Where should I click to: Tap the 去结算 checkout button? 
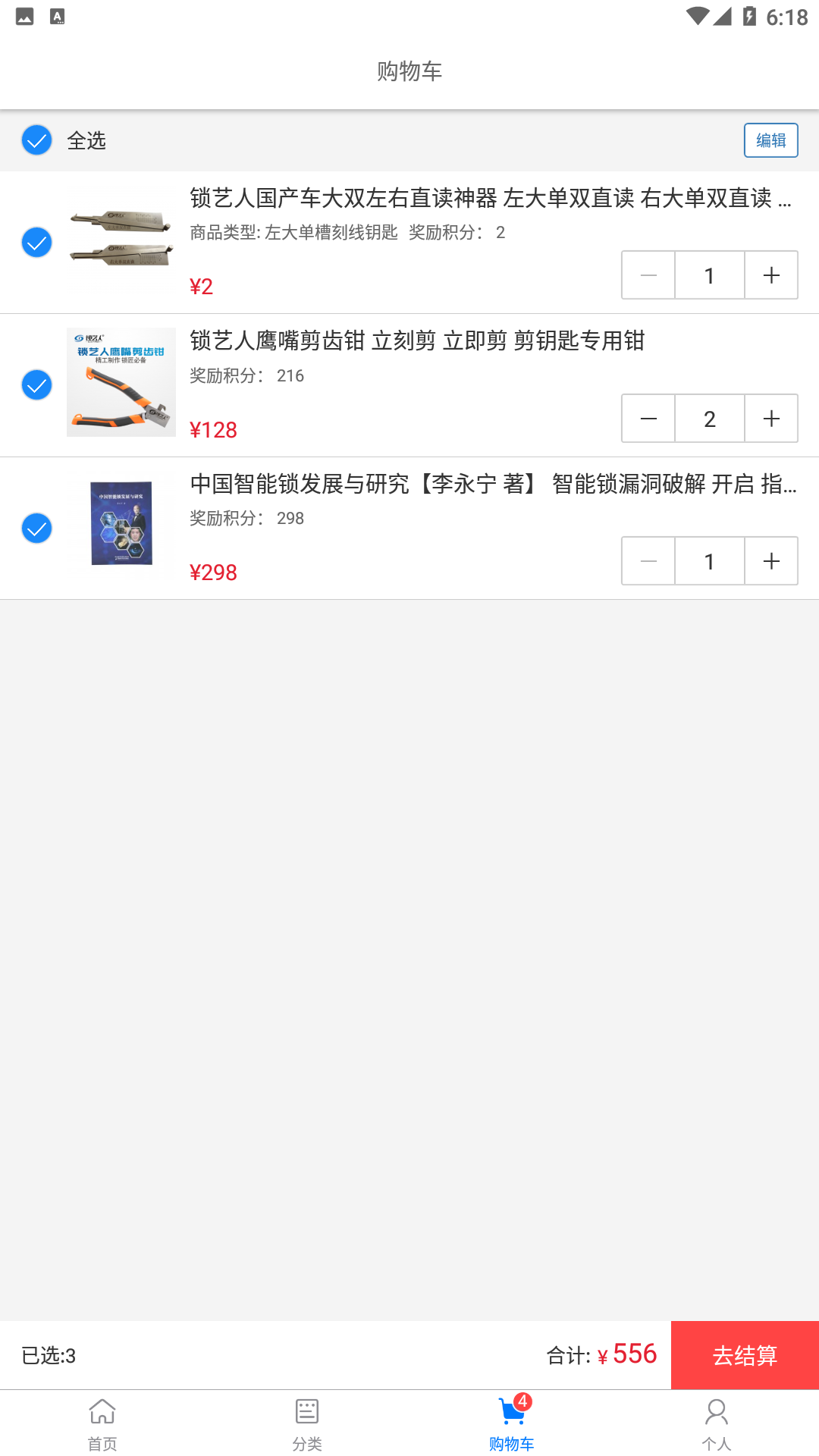[744, 1354]
